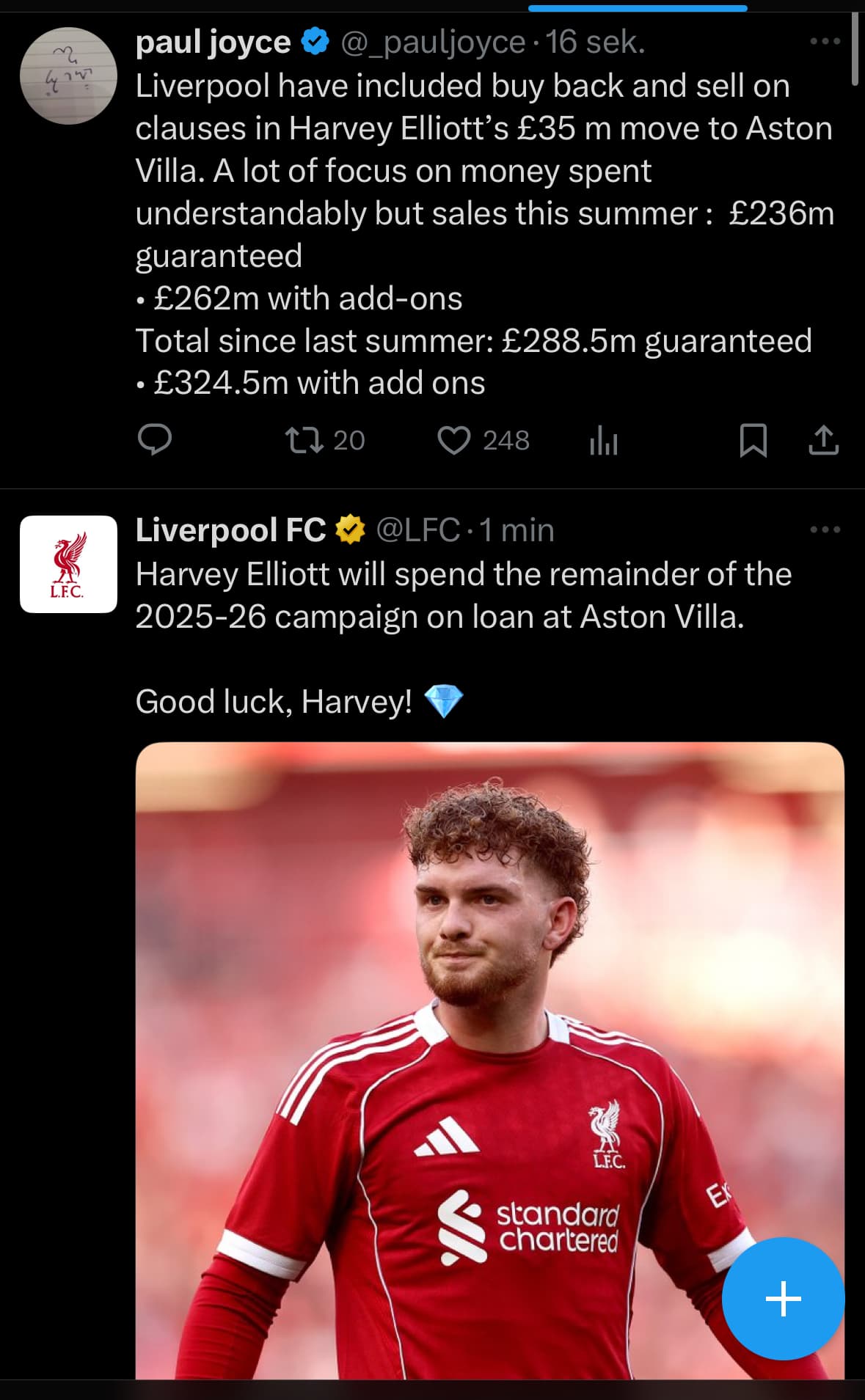View analytics for paul joyce's tweet

(603, 441)
